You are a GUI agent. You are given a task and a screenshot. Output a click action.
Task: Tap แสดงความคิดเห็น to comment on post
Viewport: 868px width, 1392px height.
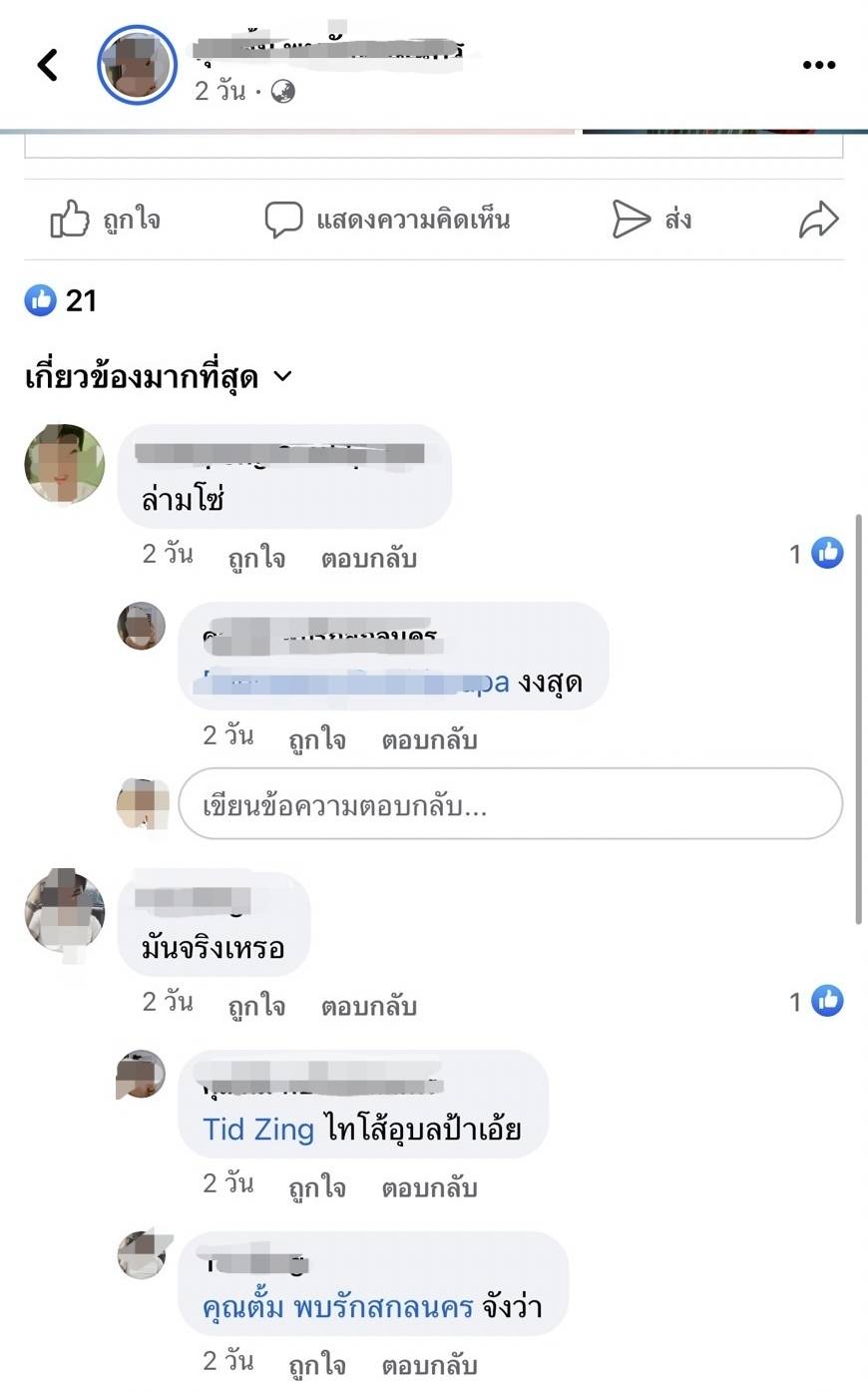387,220
